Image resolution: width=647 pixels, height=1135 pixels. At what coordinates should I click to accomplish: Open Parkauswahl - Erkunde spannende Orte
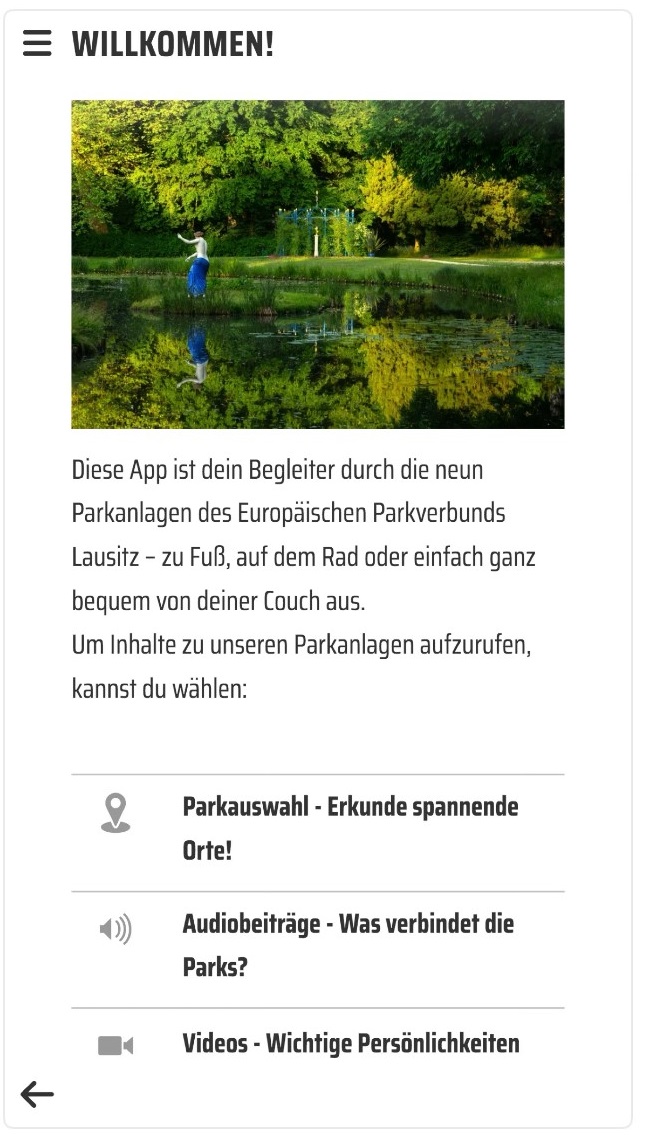[350, 829]
